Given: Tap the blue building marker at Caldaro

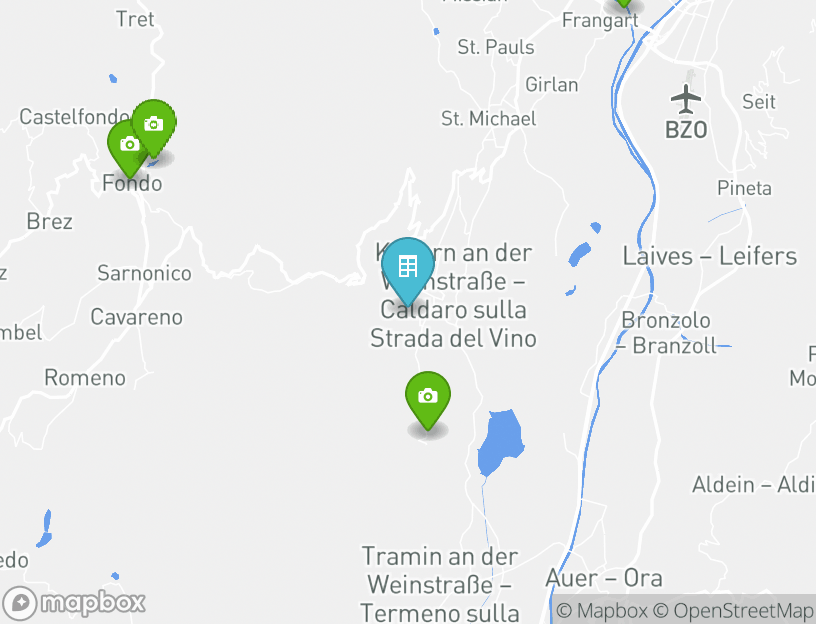Looking at the screenshot, I should pyautogui.click(x=407, y=268).
